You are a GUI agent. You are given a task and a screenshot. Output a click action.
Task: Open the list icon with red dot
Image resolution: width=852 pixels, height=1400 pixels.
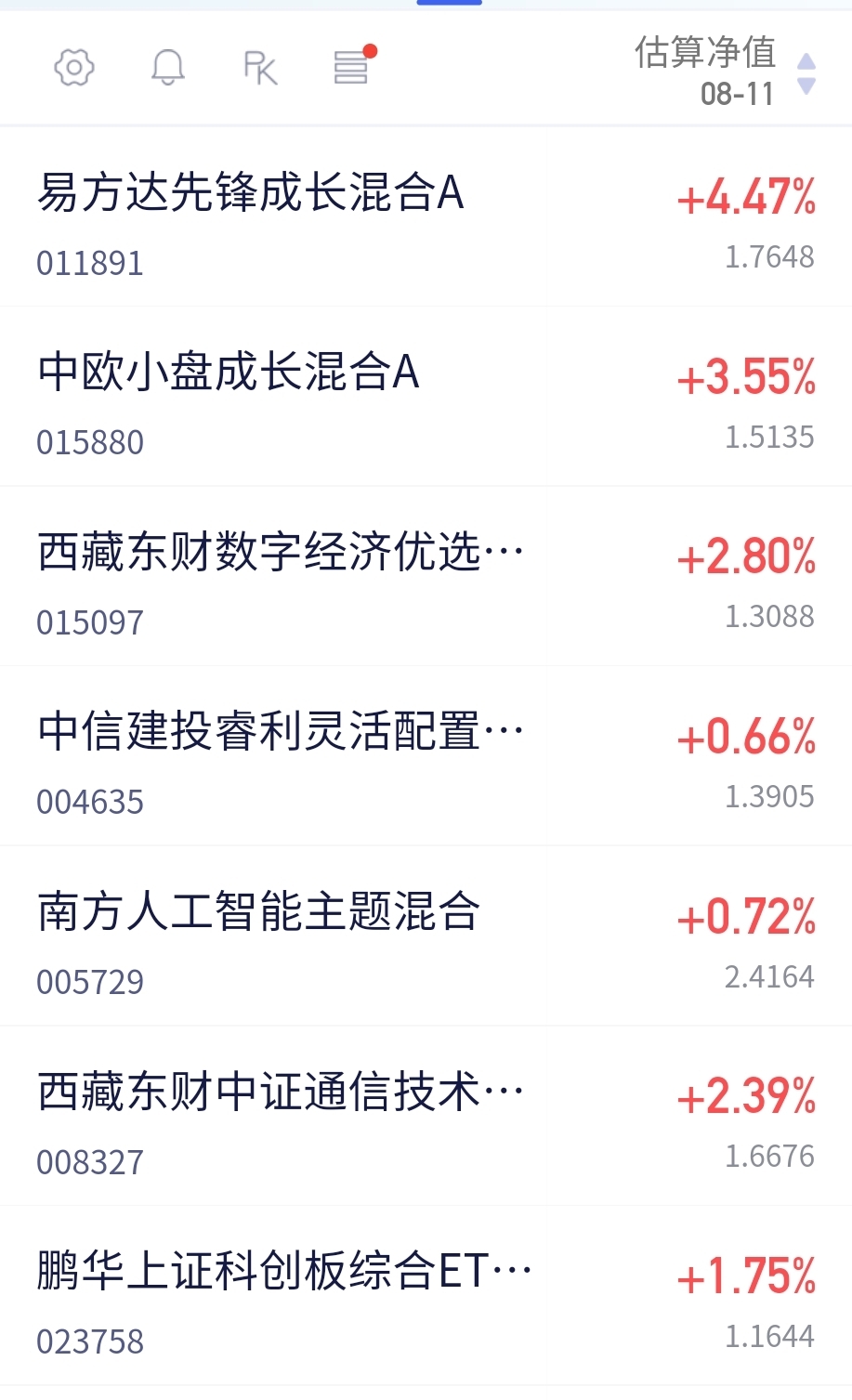[x=354, y=65]
